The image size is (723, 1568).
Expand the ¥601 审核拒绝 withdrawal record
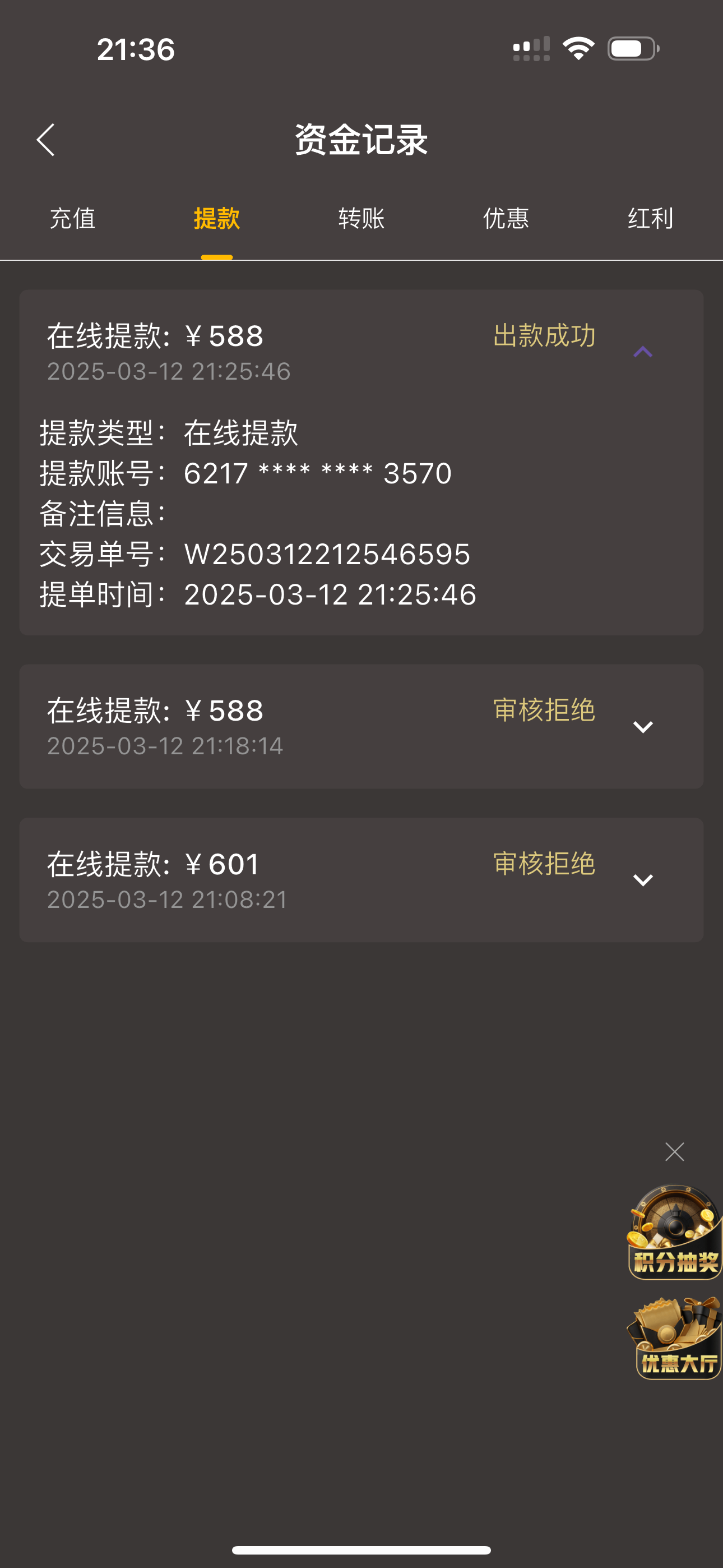643,880
